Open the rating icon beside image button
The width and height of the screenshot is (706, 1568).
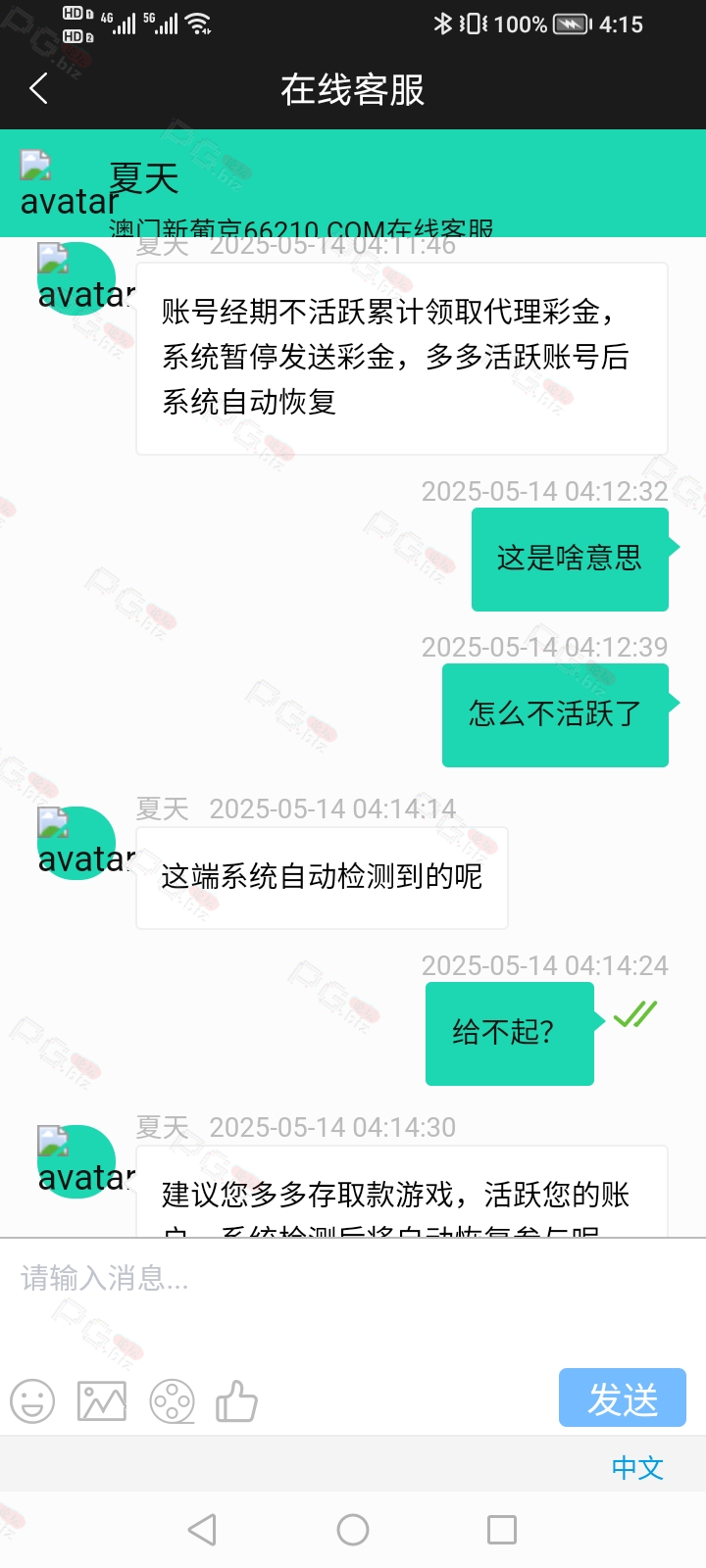(173, 1401)
